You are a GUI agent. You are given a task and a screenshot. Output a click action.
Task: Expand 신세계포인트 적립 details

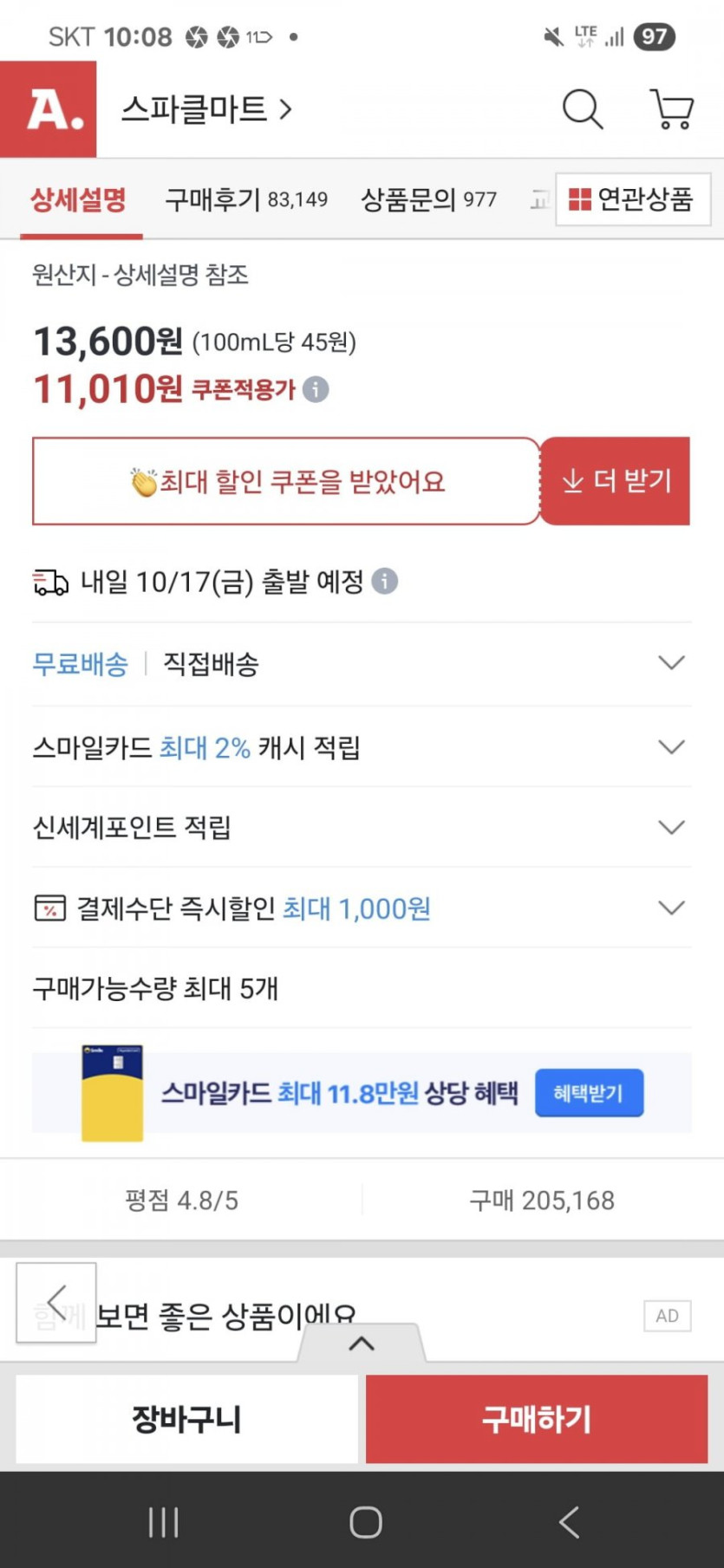(x=362, y=828)
